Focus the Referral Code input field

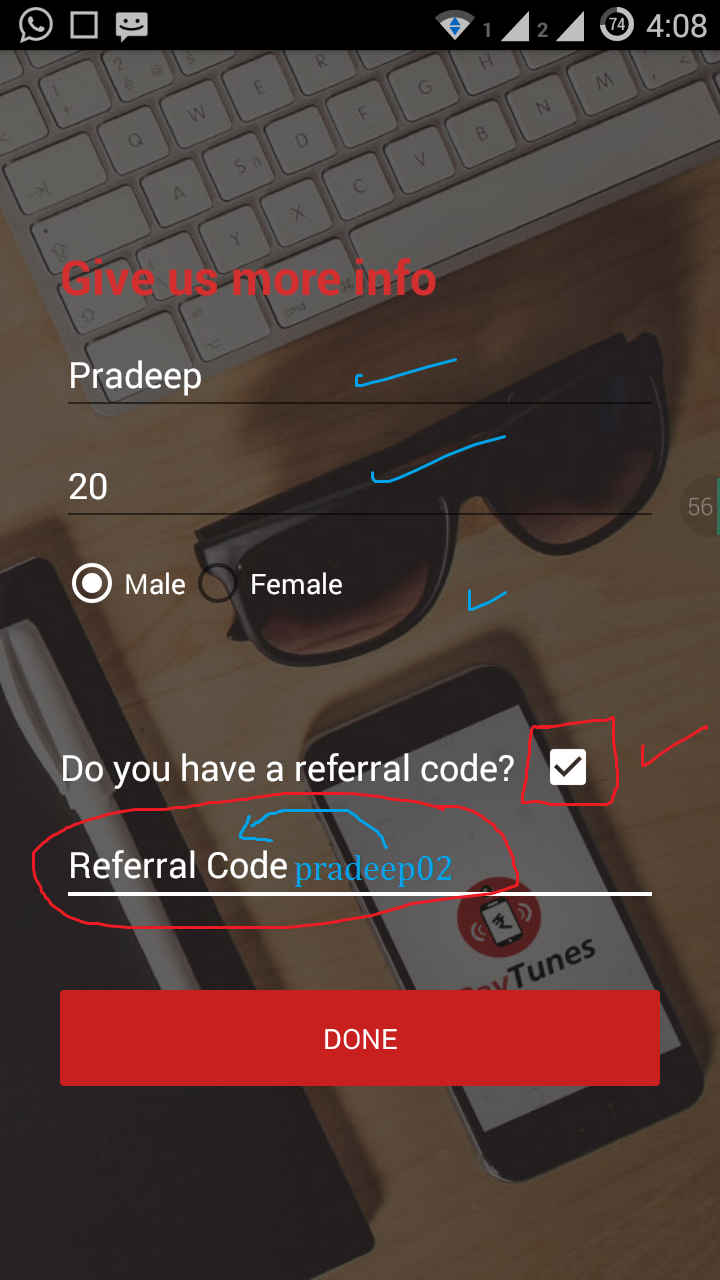(x=359, y=866)
